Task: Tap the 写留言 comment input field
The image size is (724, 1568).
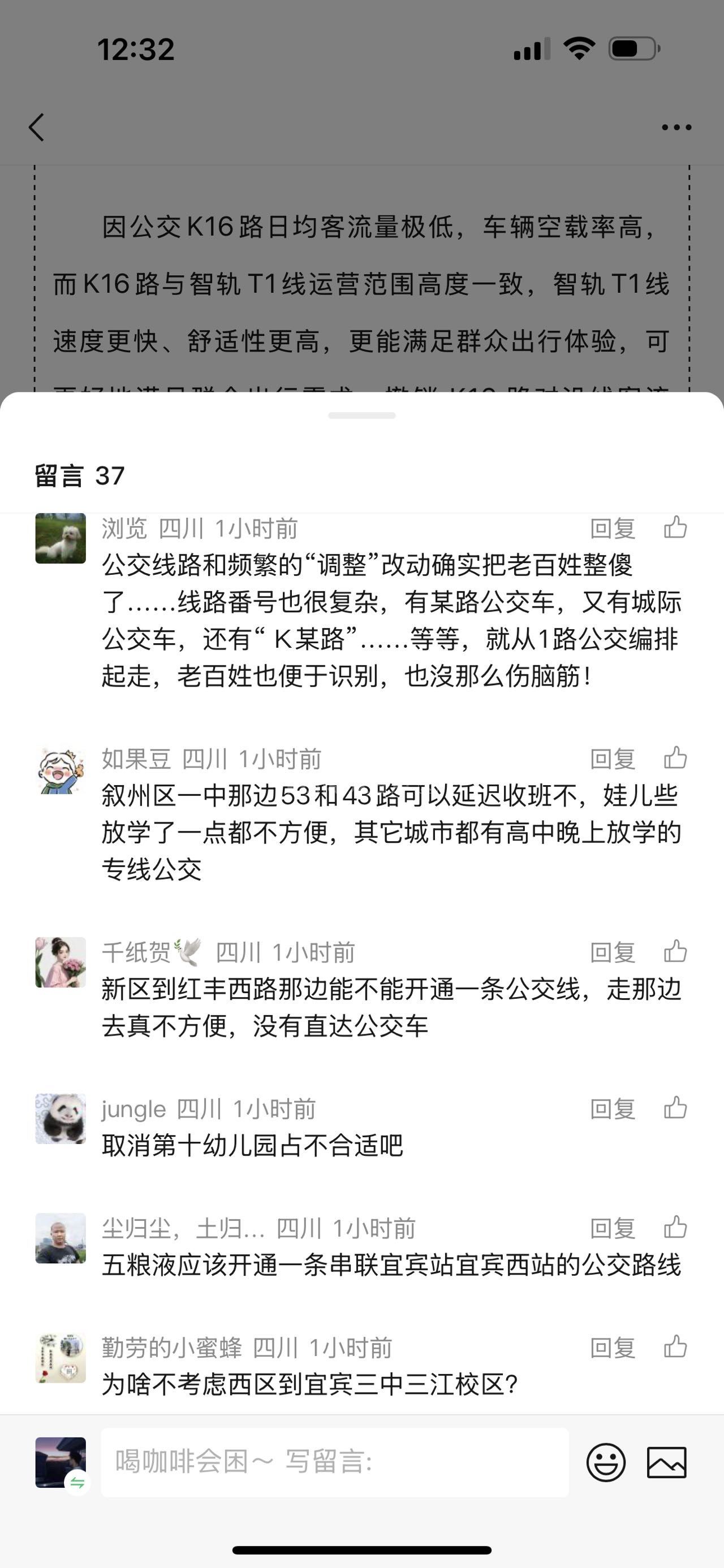Action: (x=335, y=1462)
